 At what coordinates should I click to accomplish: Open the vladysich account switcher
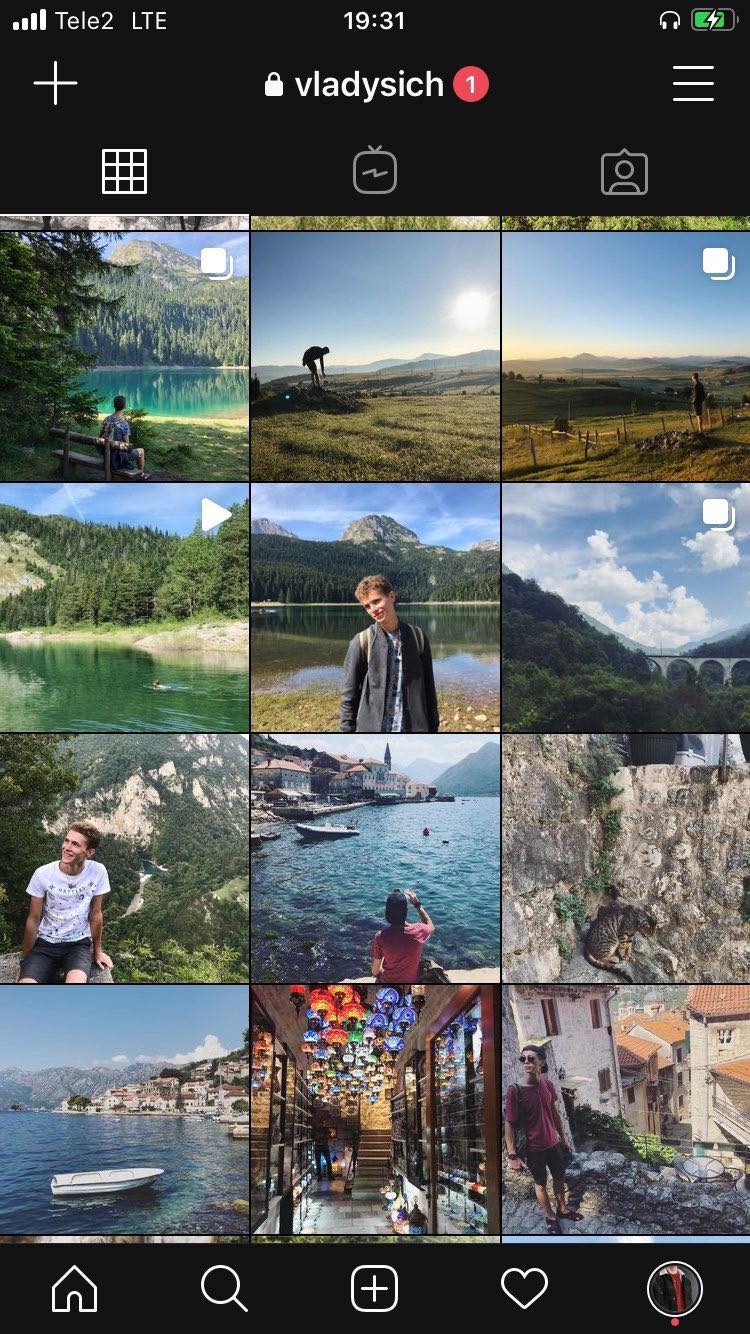pyautogui.click(x=368, y=85)
